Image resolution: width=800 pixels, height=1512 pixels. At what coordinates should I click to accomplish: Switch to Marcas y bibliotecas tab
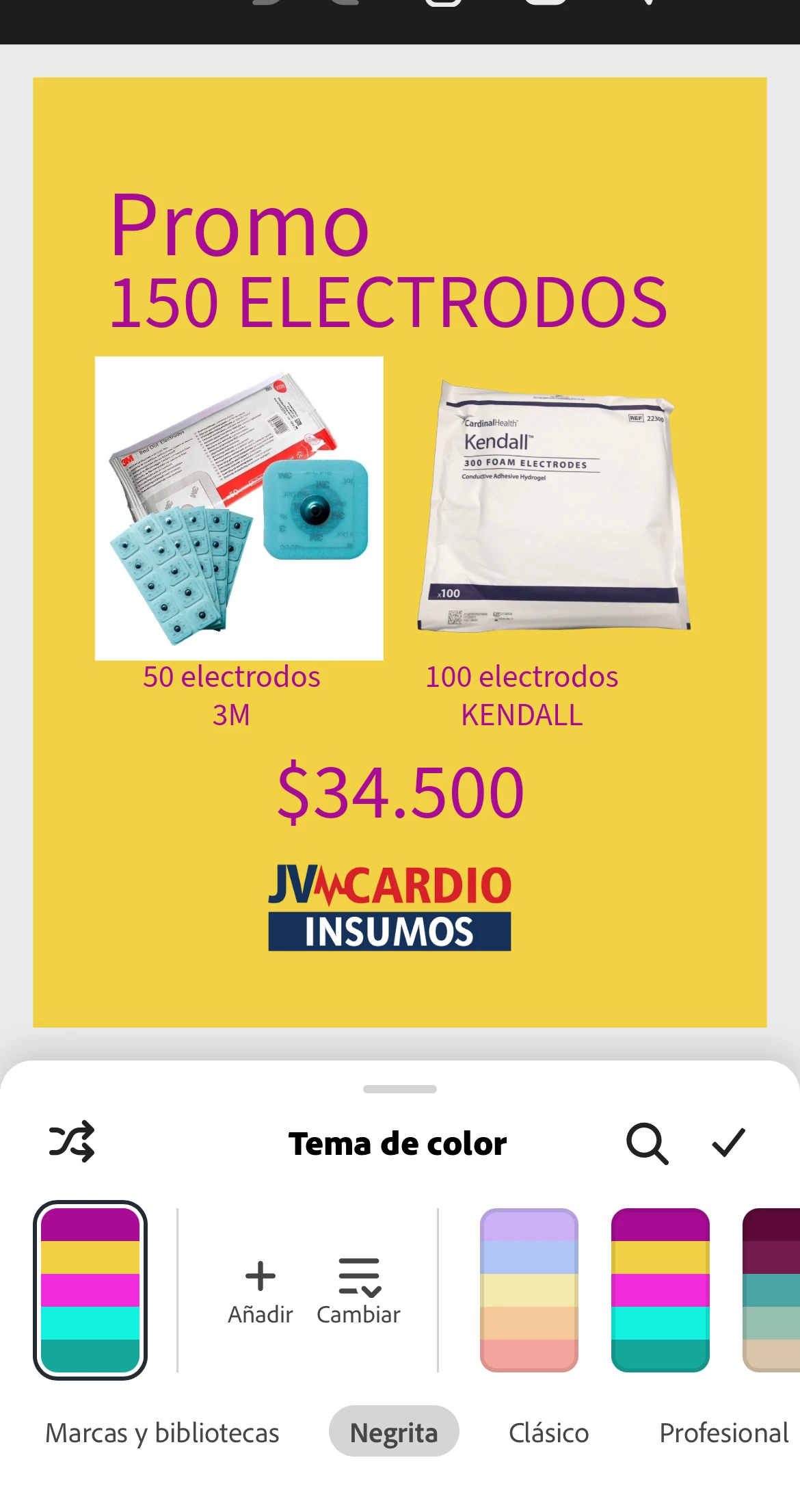[162, 1433]
